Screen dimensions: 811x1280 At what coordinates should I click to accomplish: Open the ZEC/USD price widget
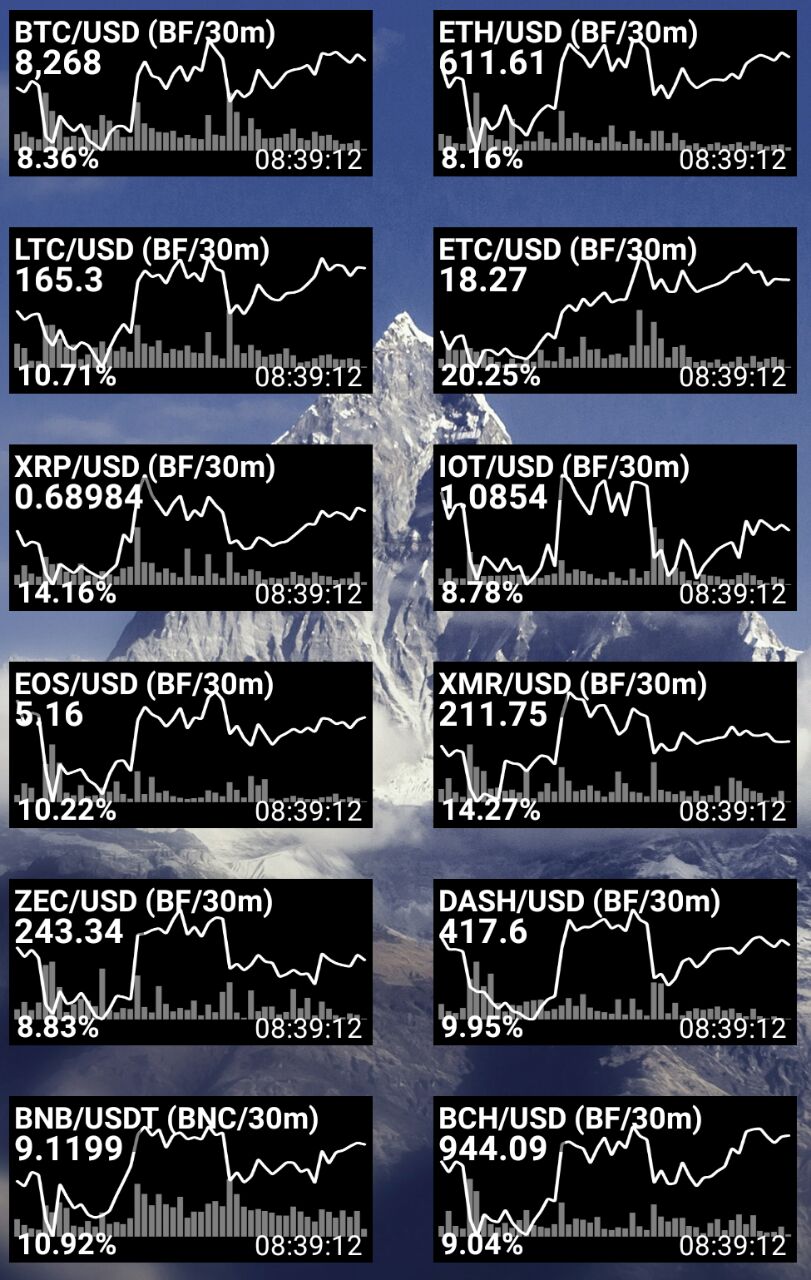[191, 961]
